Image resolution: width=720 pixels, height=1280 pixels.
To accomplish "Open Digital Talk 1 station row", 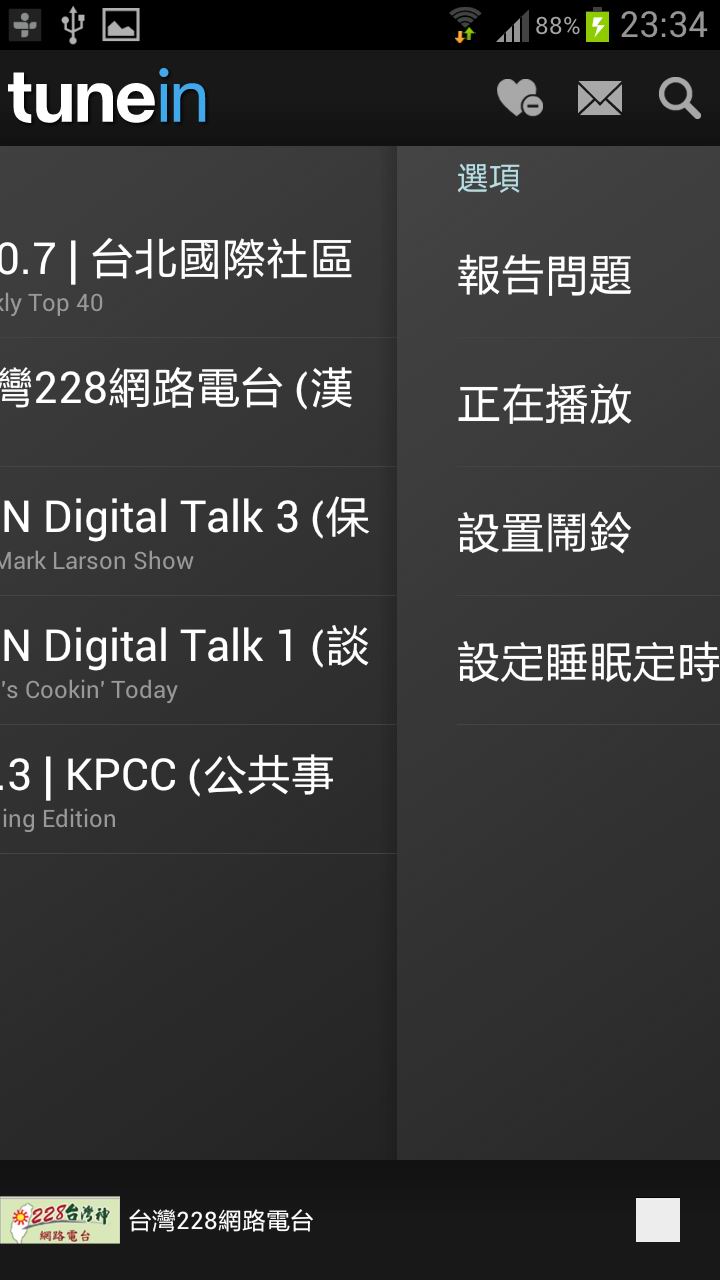I will (x=198, y=661).
